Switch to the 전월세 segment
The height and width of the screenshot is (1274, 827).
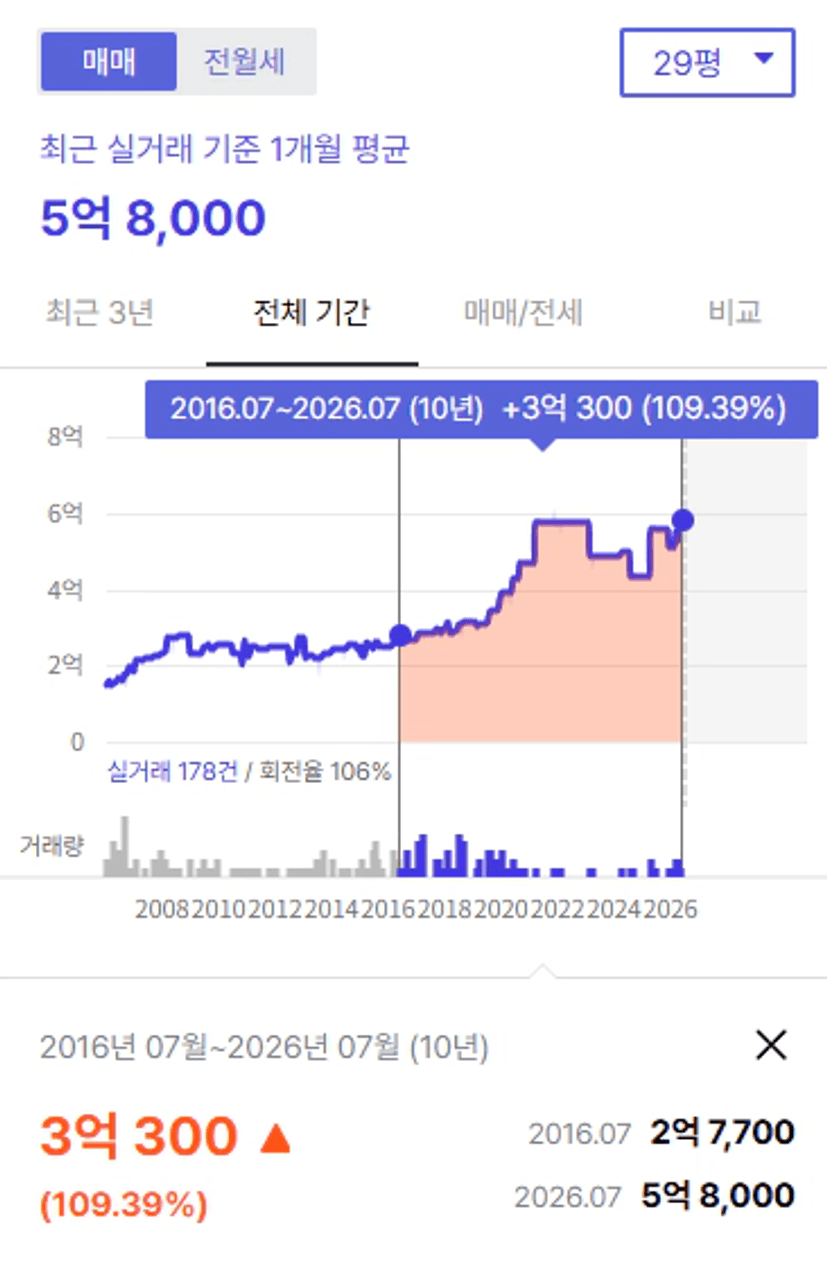[245, 62]
